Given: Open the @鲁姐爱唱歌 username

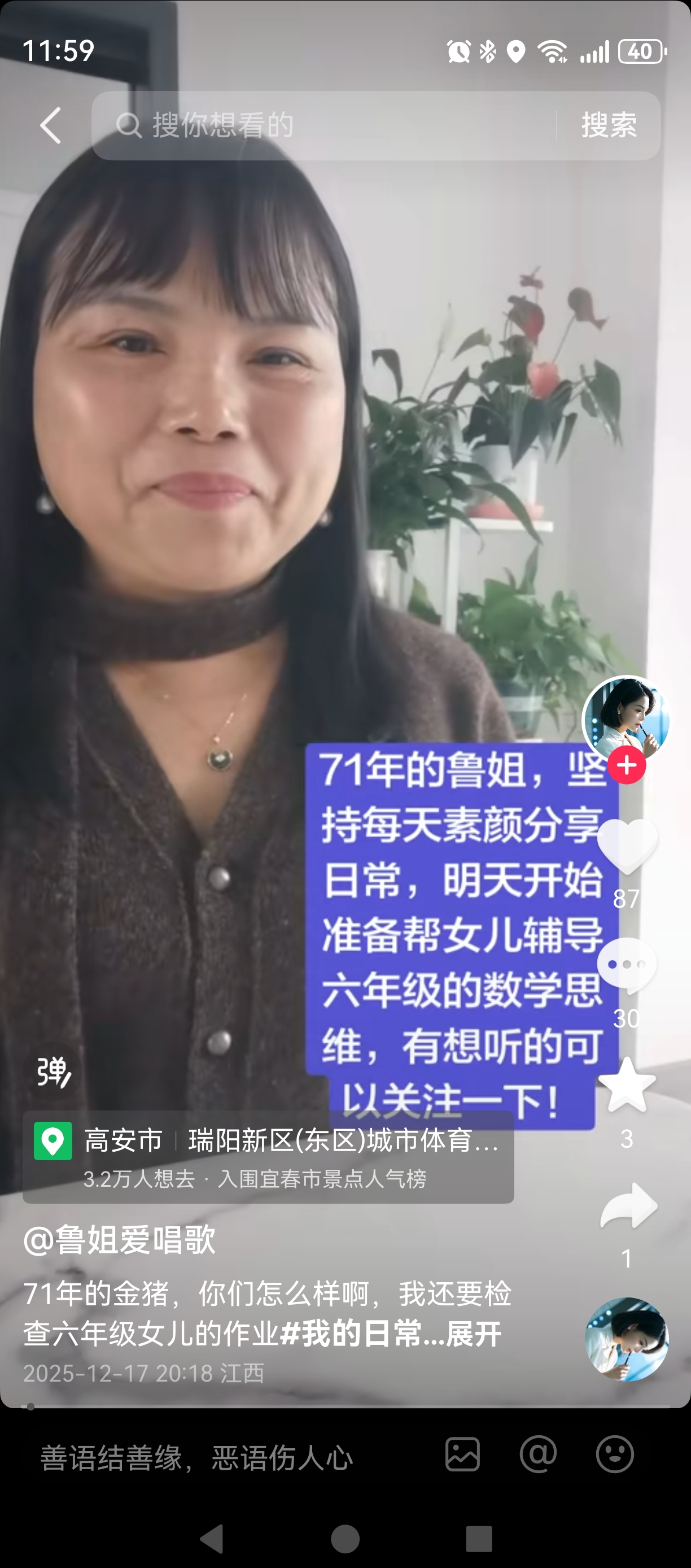Looking at the screenshot, I should click(120, 1239).
